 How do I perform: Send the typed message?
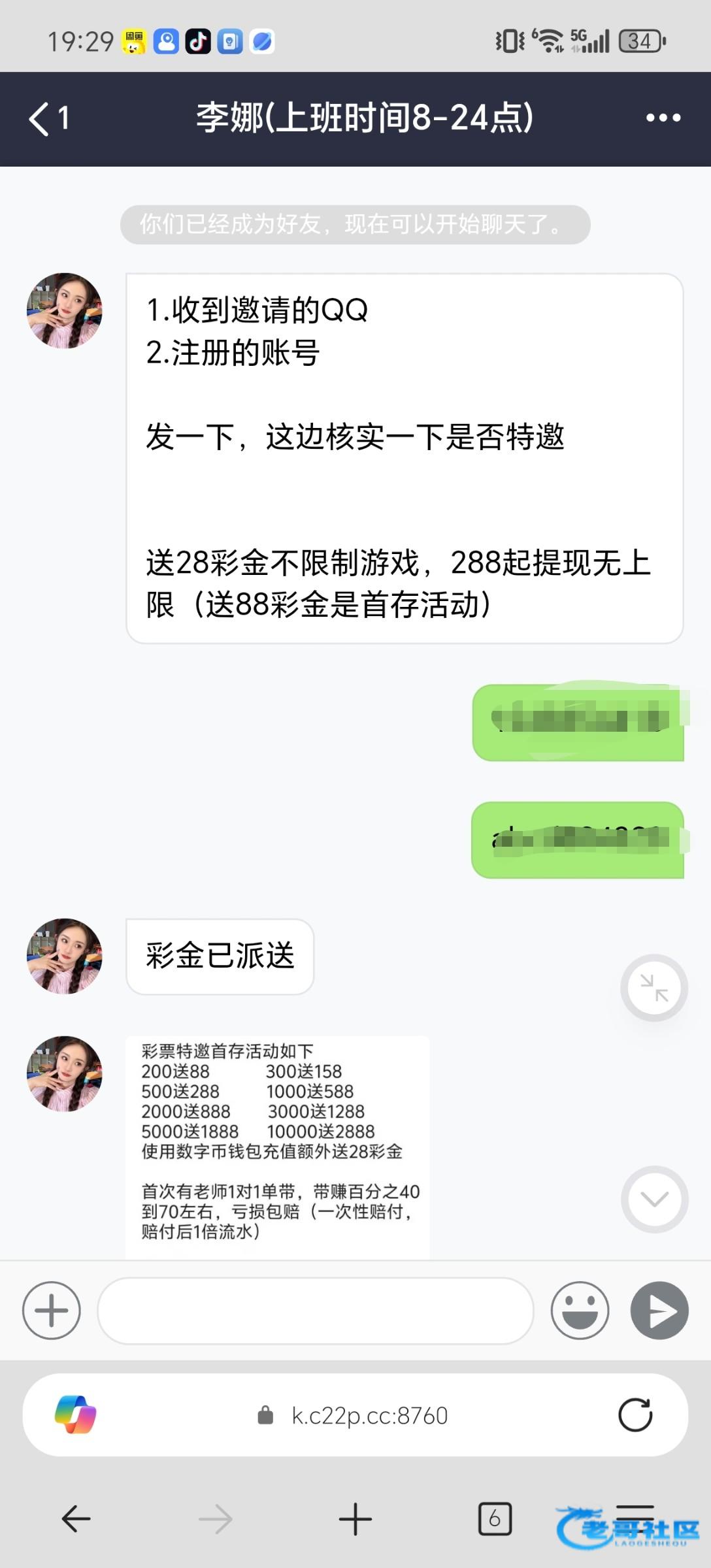[659, 1311]
